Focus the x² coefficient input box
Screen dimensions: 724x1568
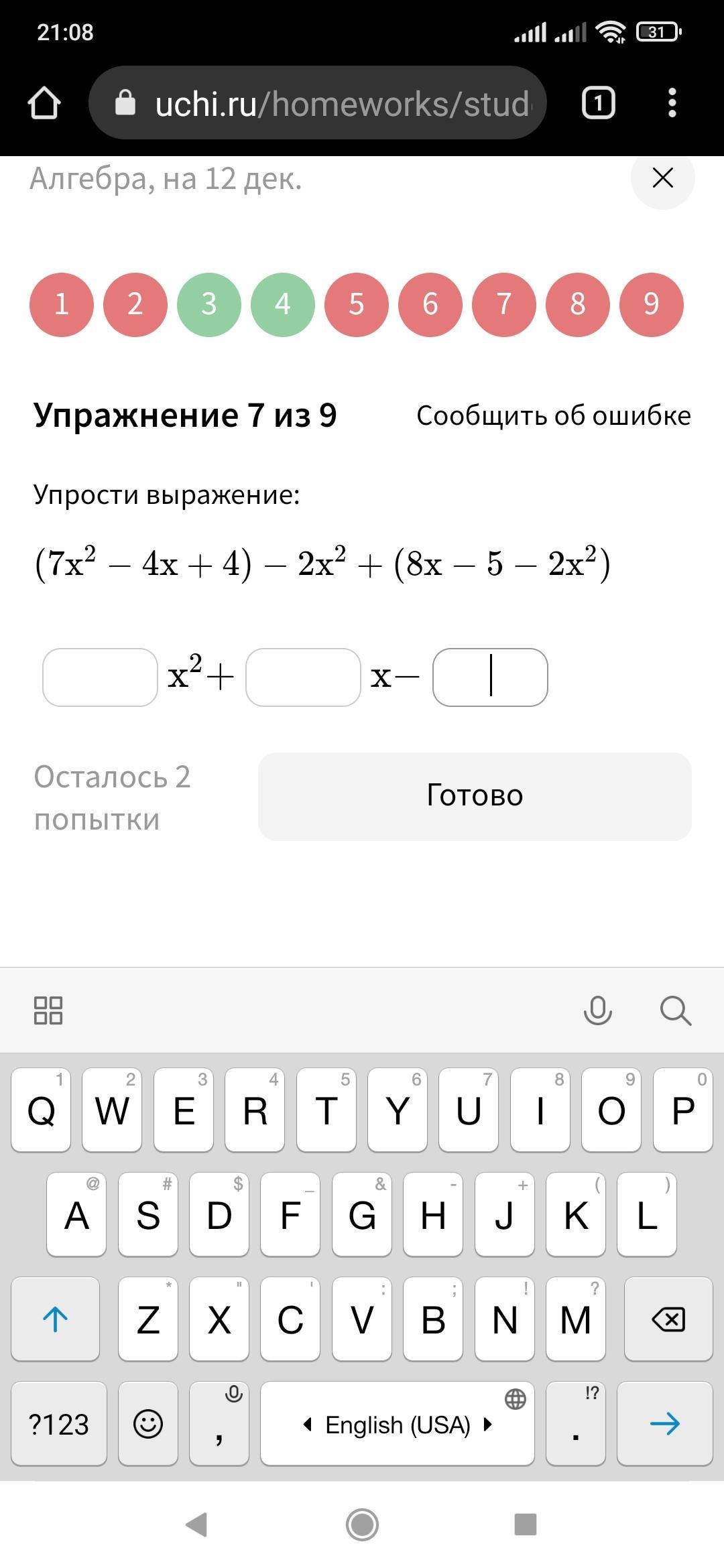[x=100, y=677]
